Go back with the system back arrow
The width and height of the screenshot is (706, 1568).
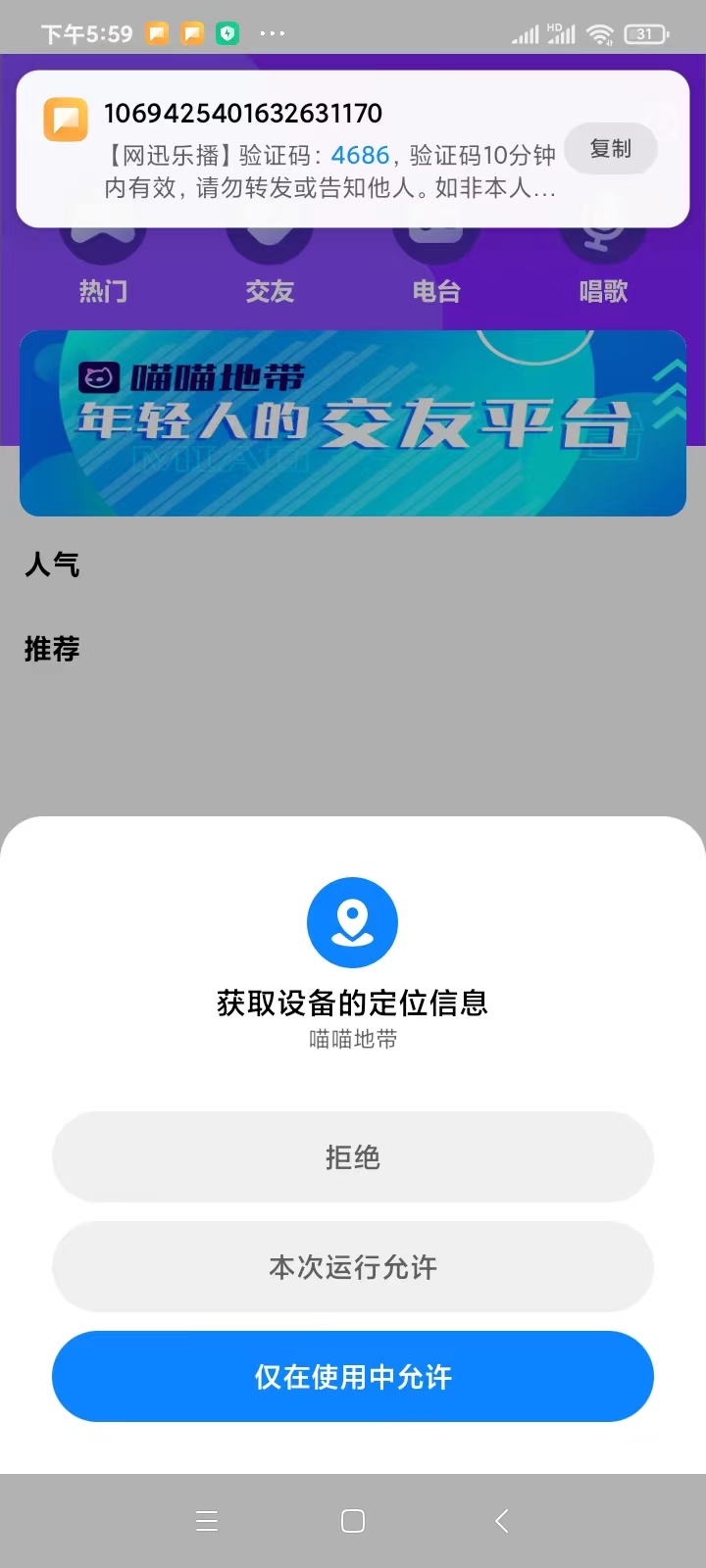point(501,1521)
